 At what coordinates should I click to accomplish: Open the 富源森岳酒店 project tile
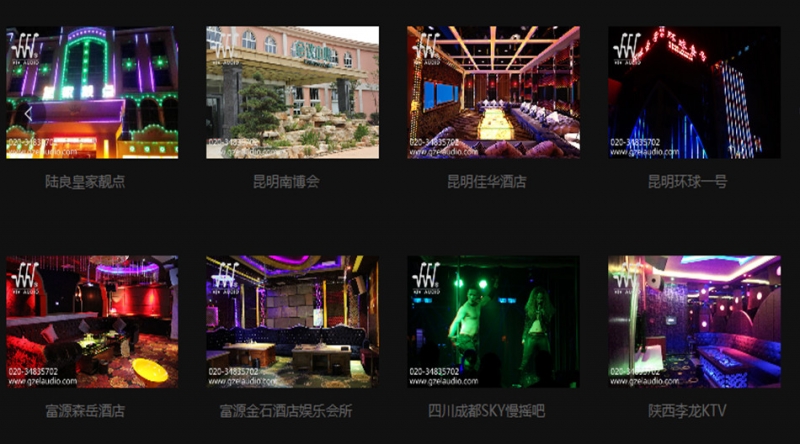92,322
